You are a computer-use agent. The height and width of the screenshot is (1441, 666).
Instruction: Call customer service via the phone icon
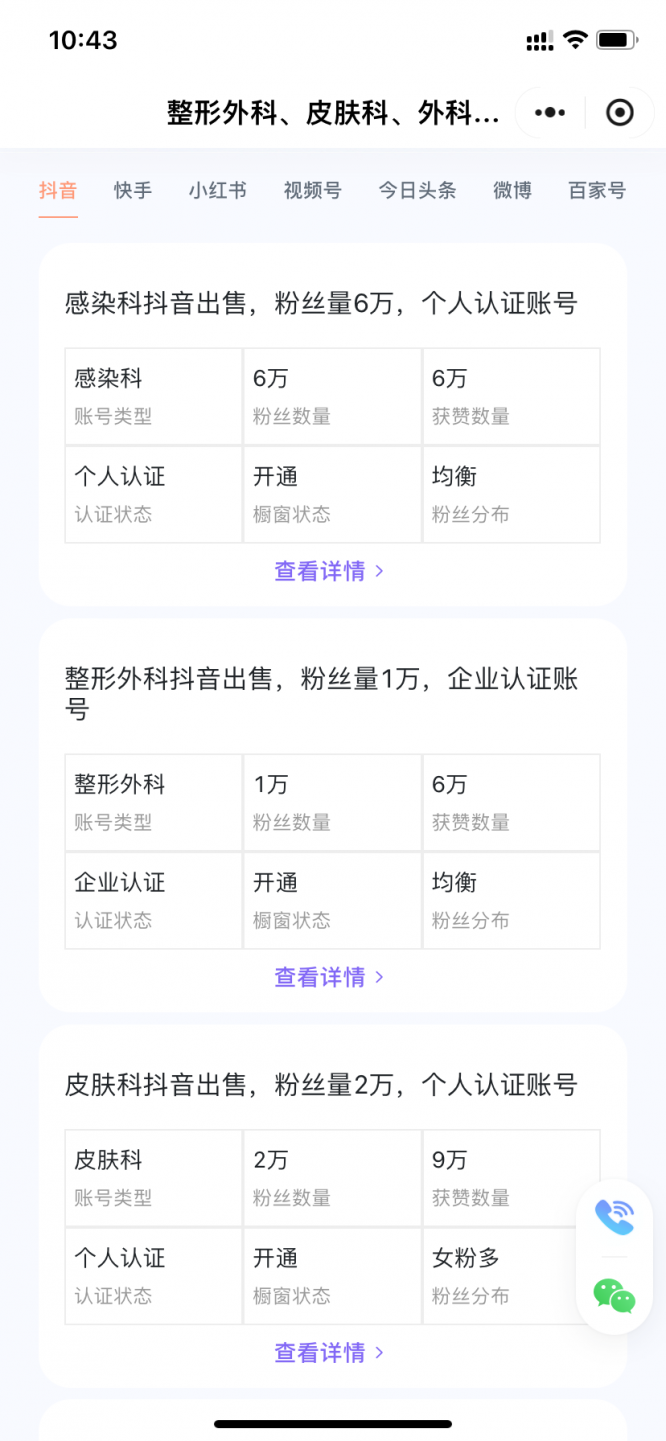(614, 1217)
